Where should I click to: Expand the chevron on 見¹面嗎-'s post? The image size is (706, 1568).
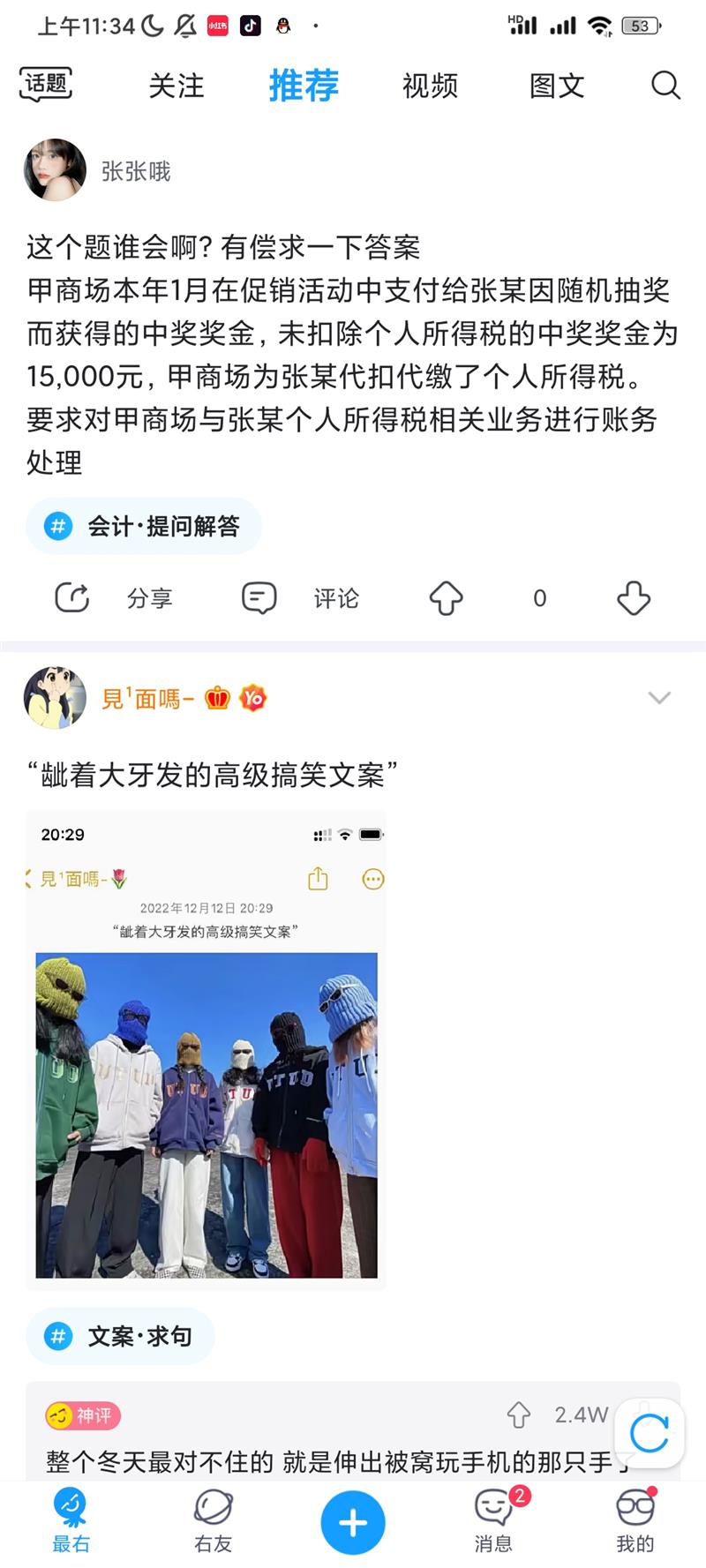click(x=659, y=698)
